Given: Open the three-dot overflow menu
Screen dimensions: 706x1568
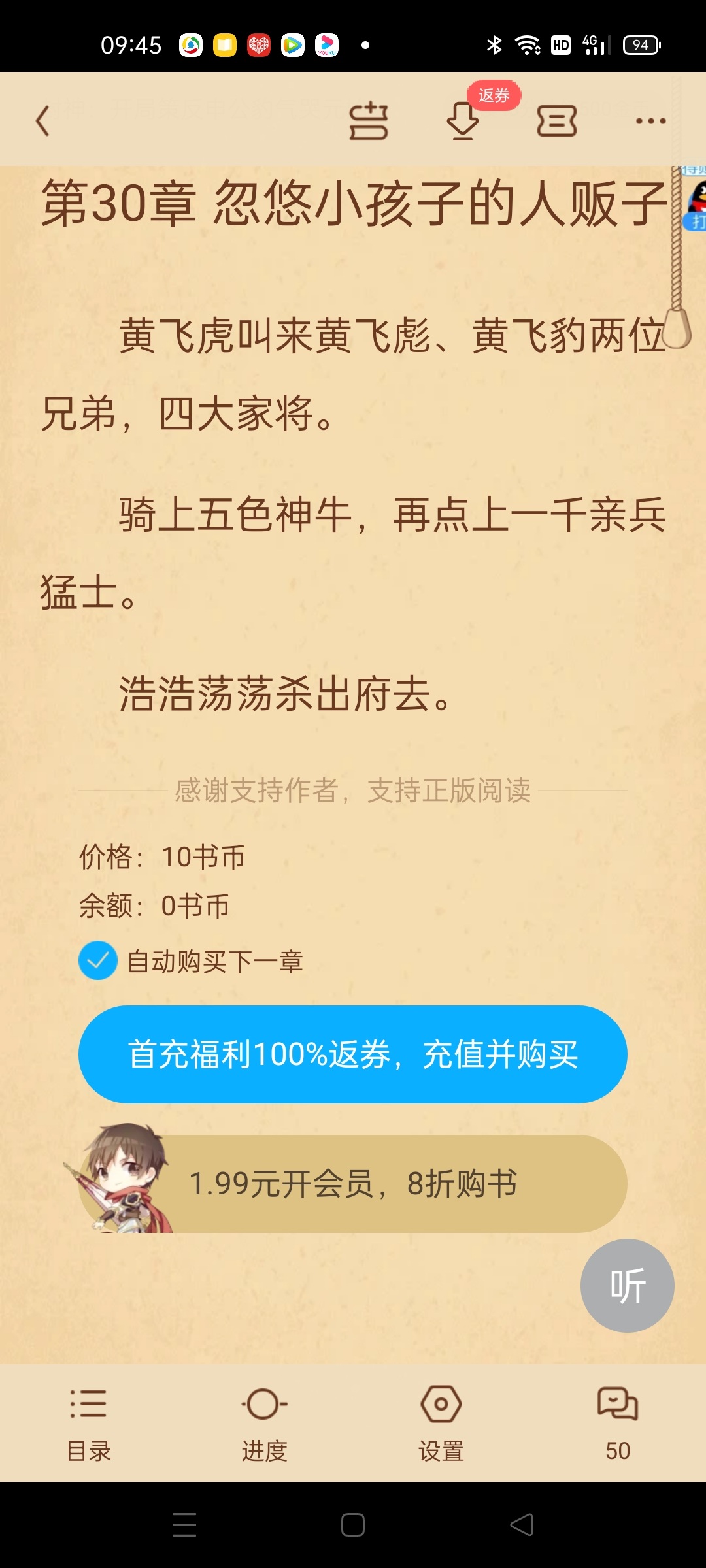Looking at the screenshot, I should tap(650, 121).
